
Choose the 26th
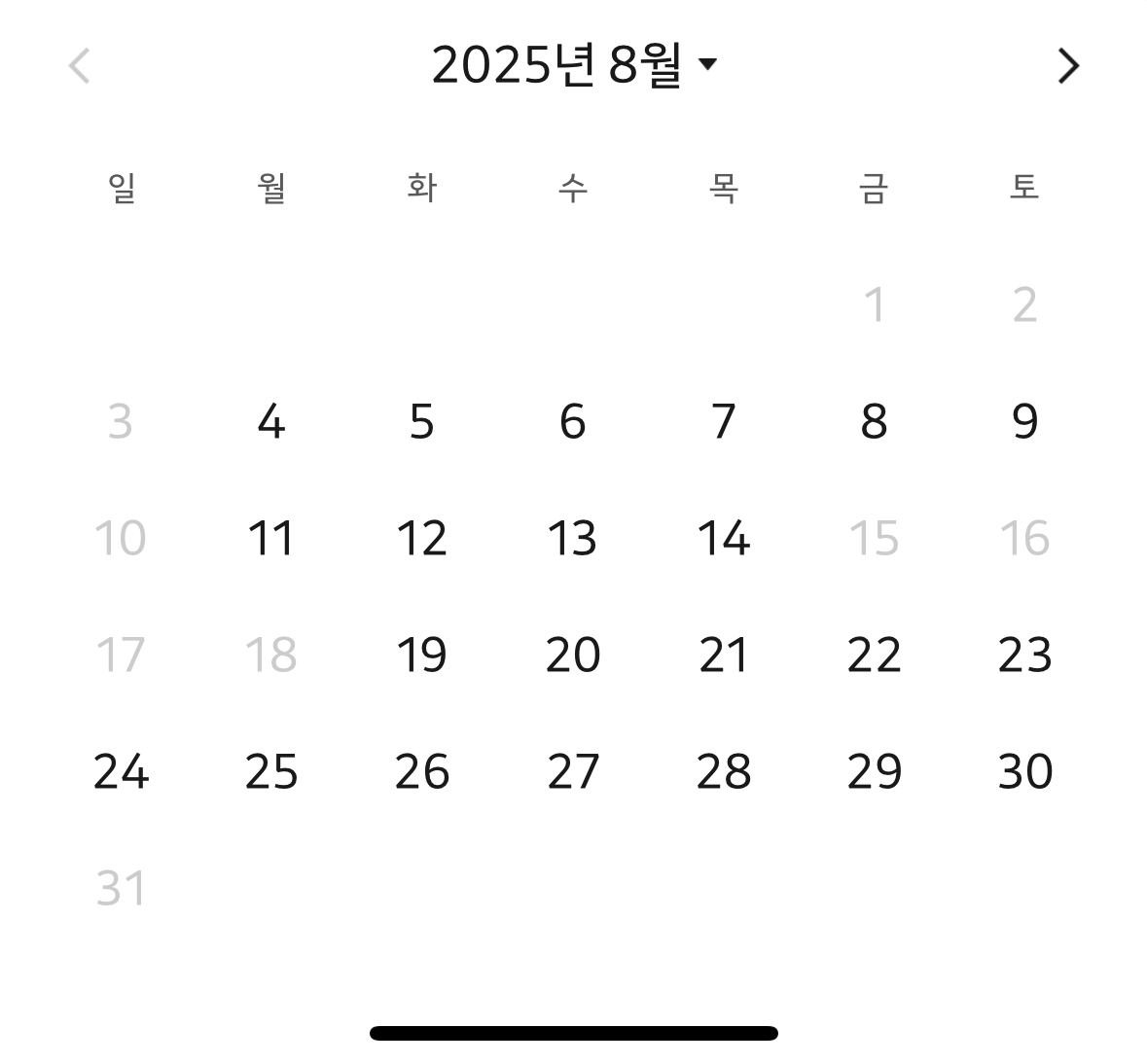422,771
